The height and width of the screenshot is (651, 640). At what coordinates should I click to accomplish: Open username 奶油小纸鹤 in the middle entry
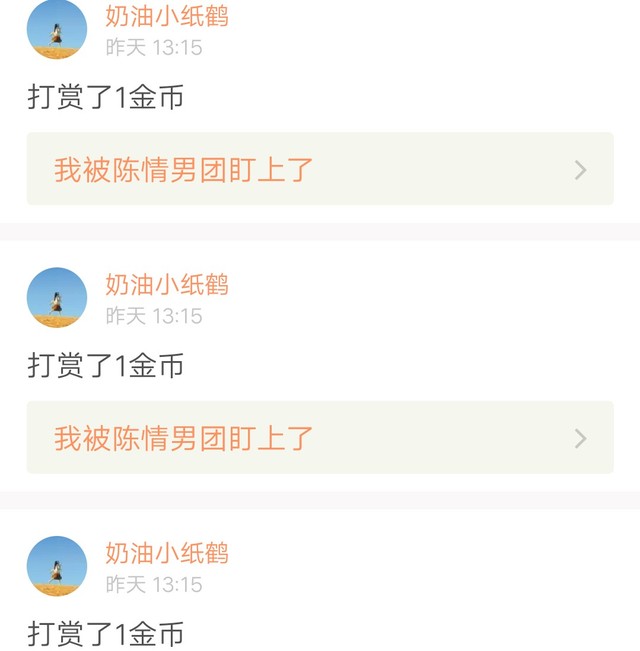(x=167, y=285)
